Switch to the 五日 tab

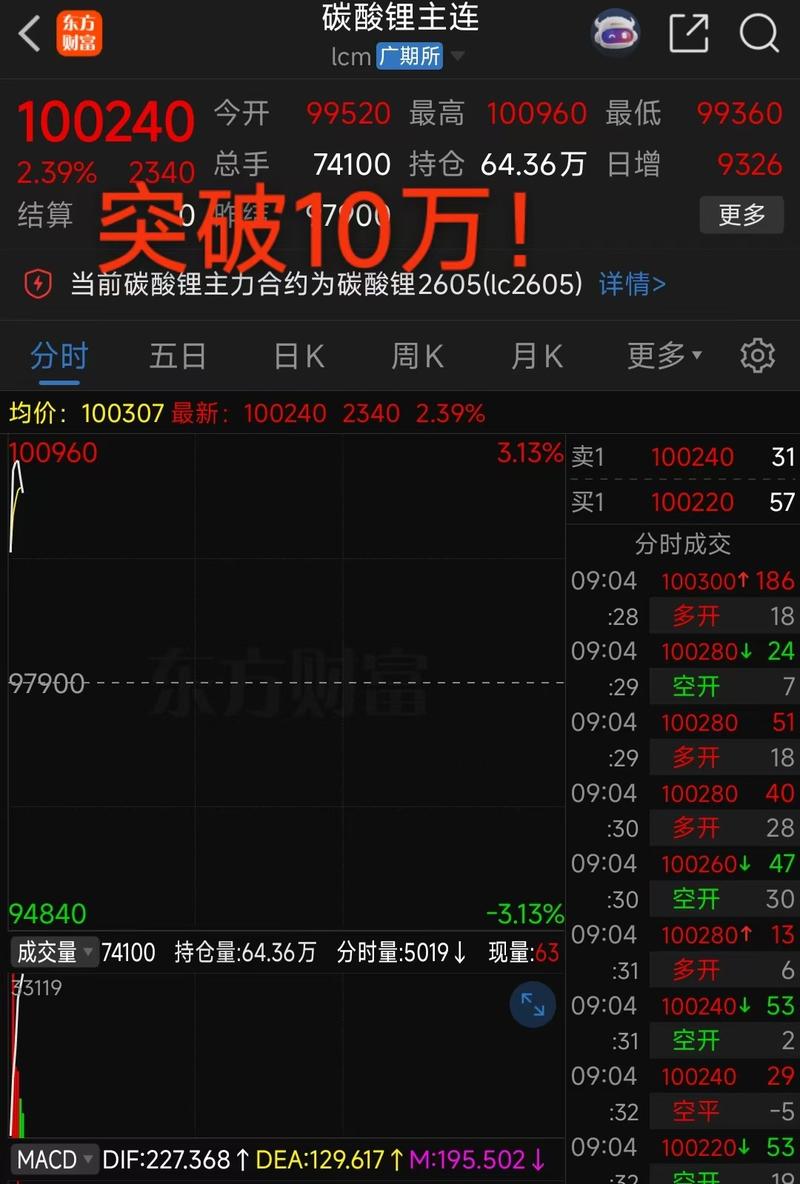pos(177,356)
